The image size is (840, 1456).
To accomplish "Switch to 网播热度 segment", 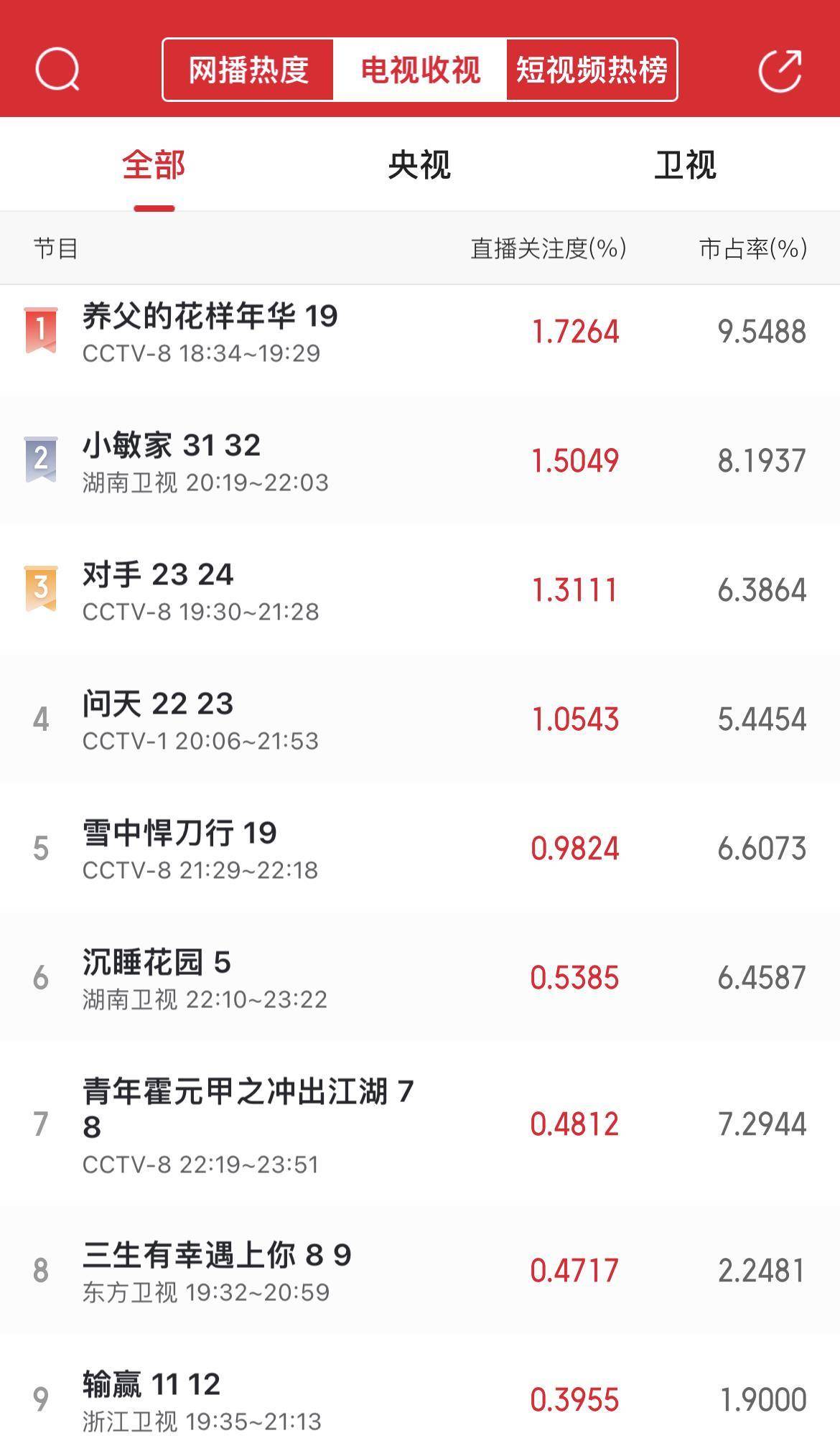I will (x=248, y=70).
